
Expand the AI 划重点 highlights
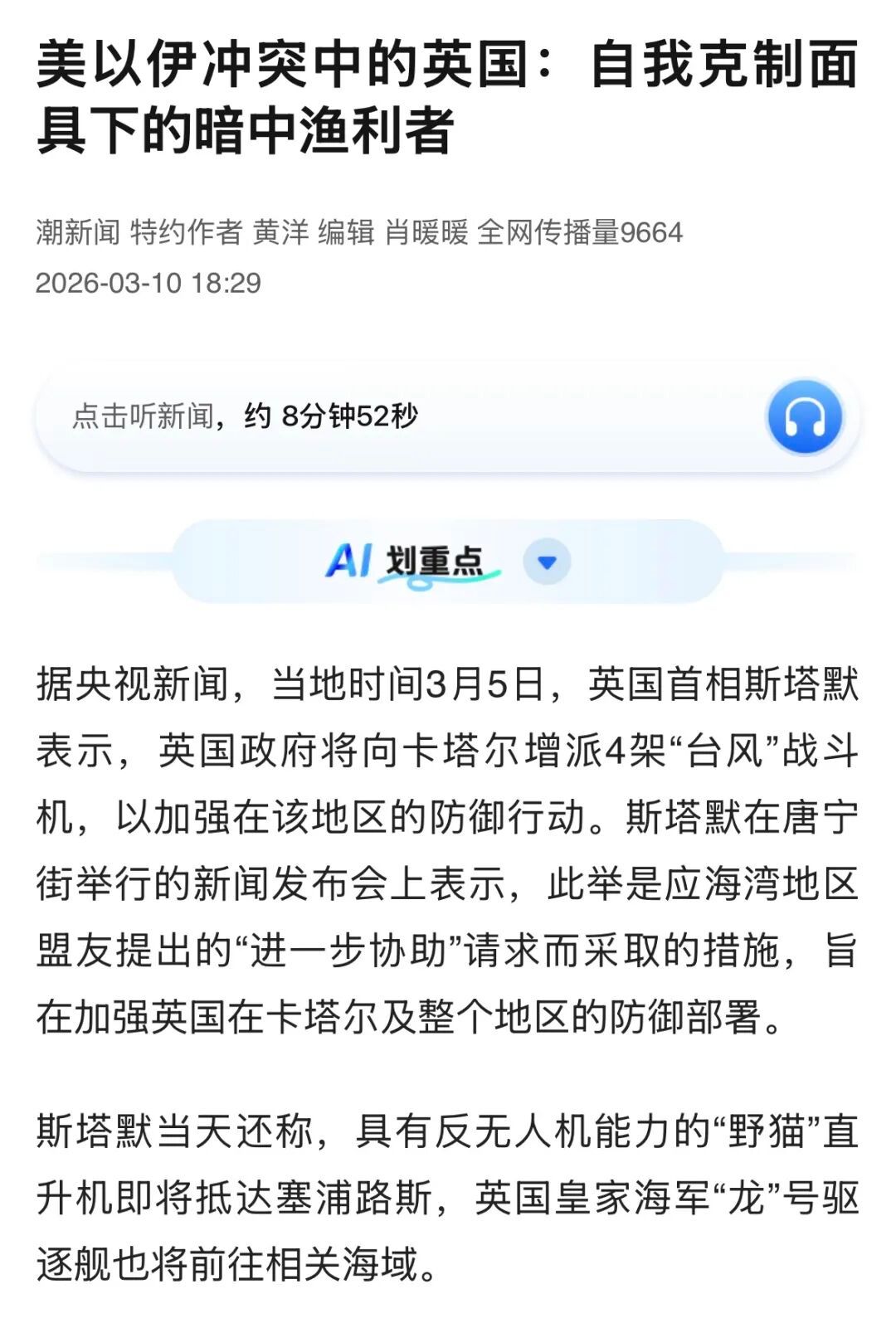tap(547, 562)
